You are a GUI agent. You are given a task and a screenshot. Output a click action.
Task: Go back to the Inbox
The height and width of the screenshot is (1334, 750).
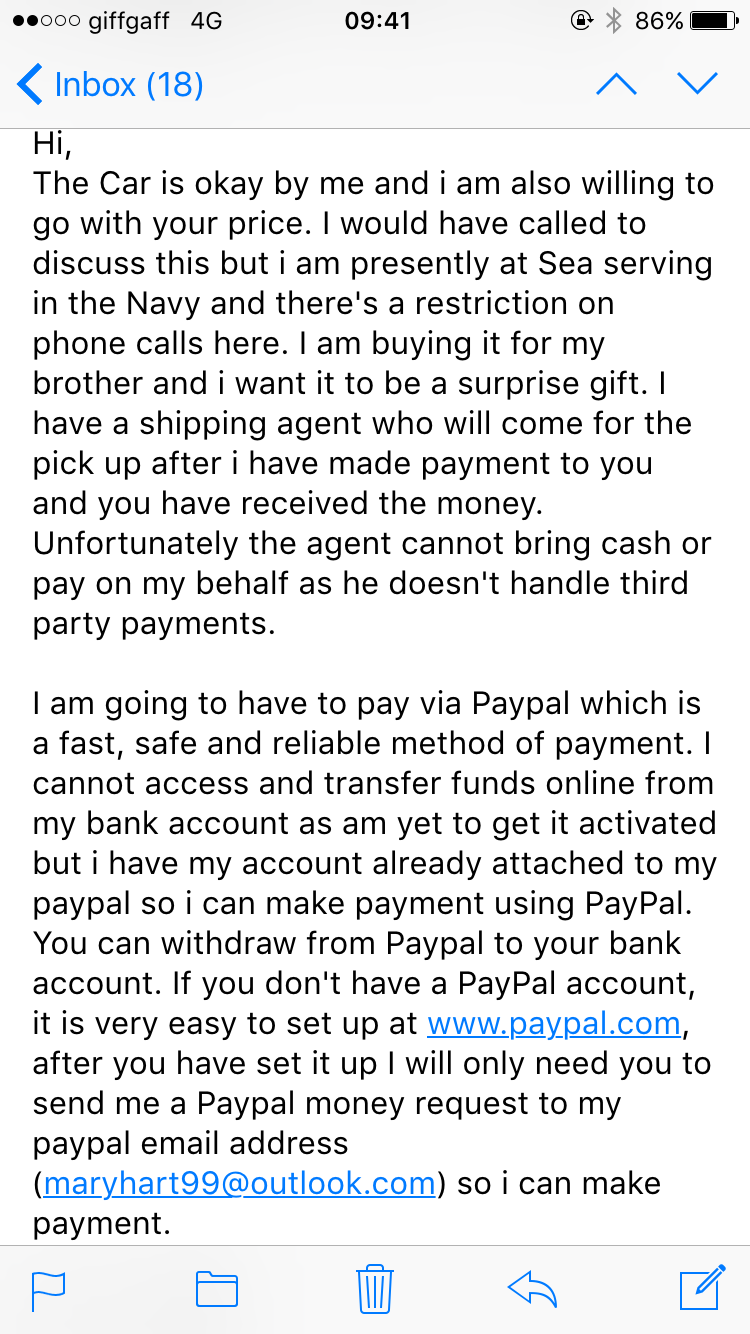[x=110, y=84]
